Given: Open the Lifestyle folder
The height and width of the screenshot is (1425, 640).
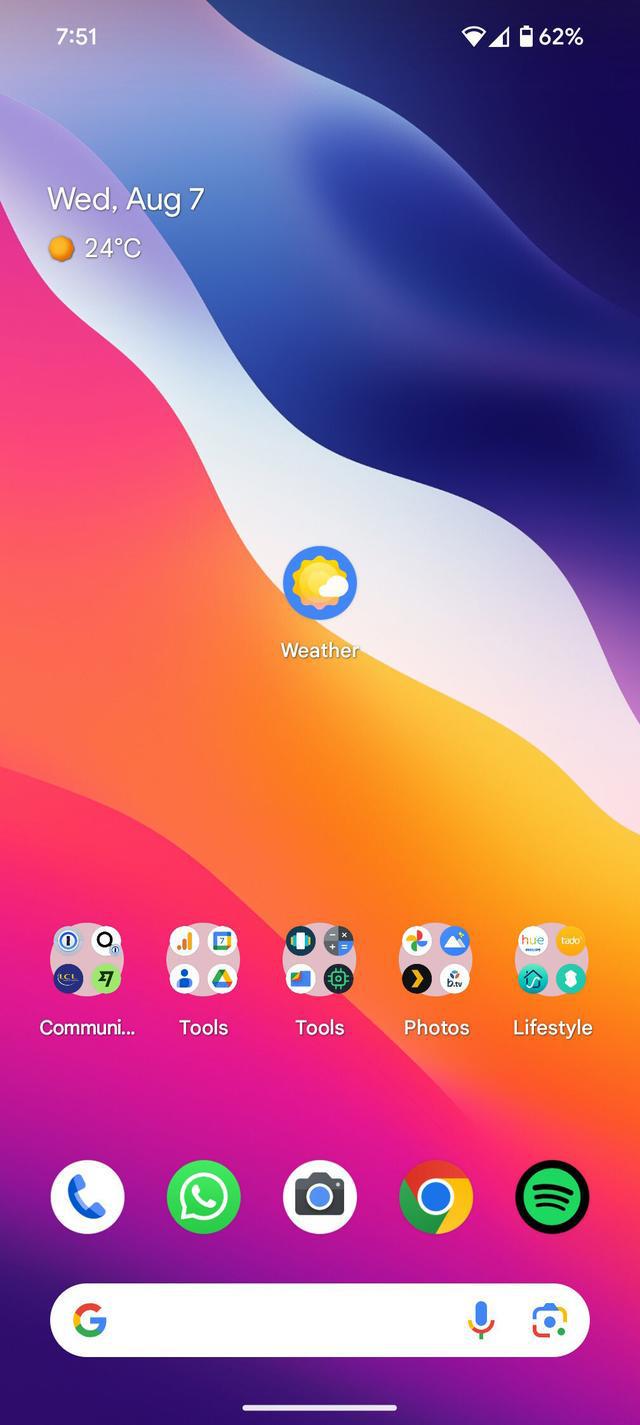Looking at the screenshot, I should [552, 959].
